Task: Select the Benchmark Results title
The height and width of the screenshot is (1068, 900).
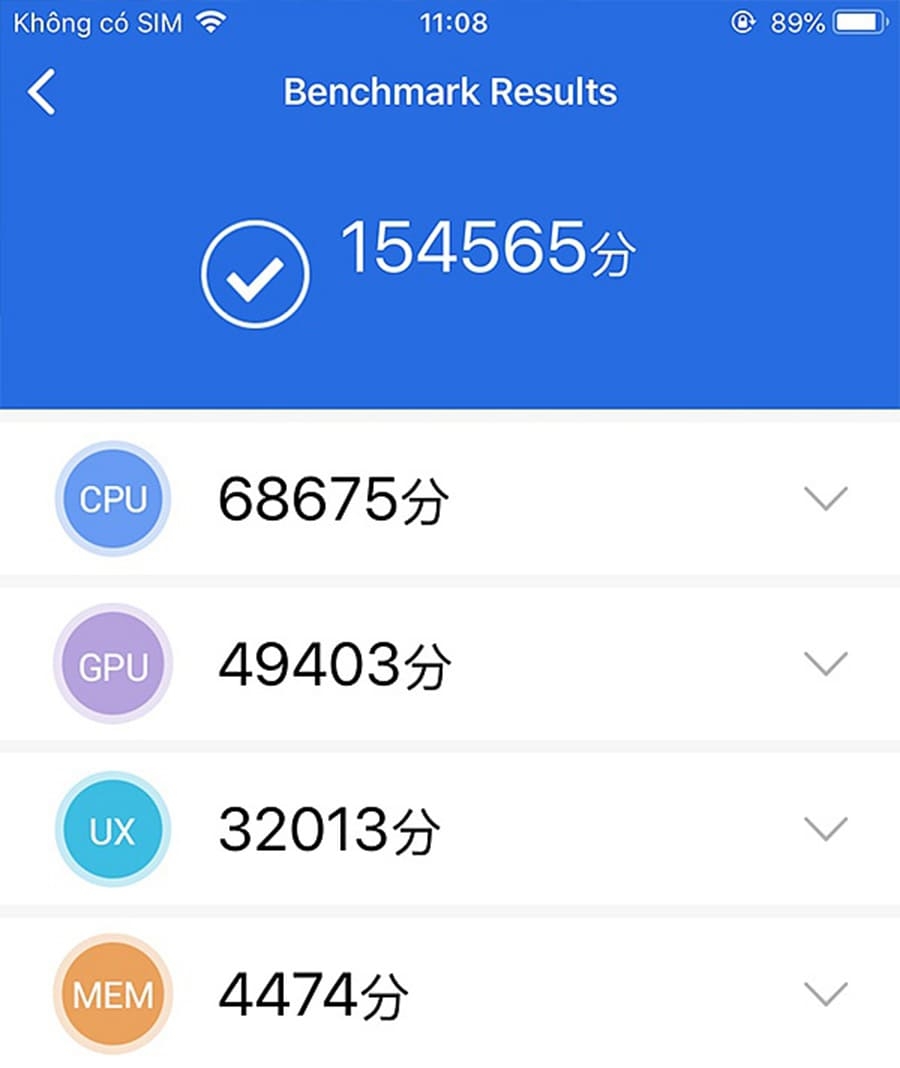Action: (449, 91)
